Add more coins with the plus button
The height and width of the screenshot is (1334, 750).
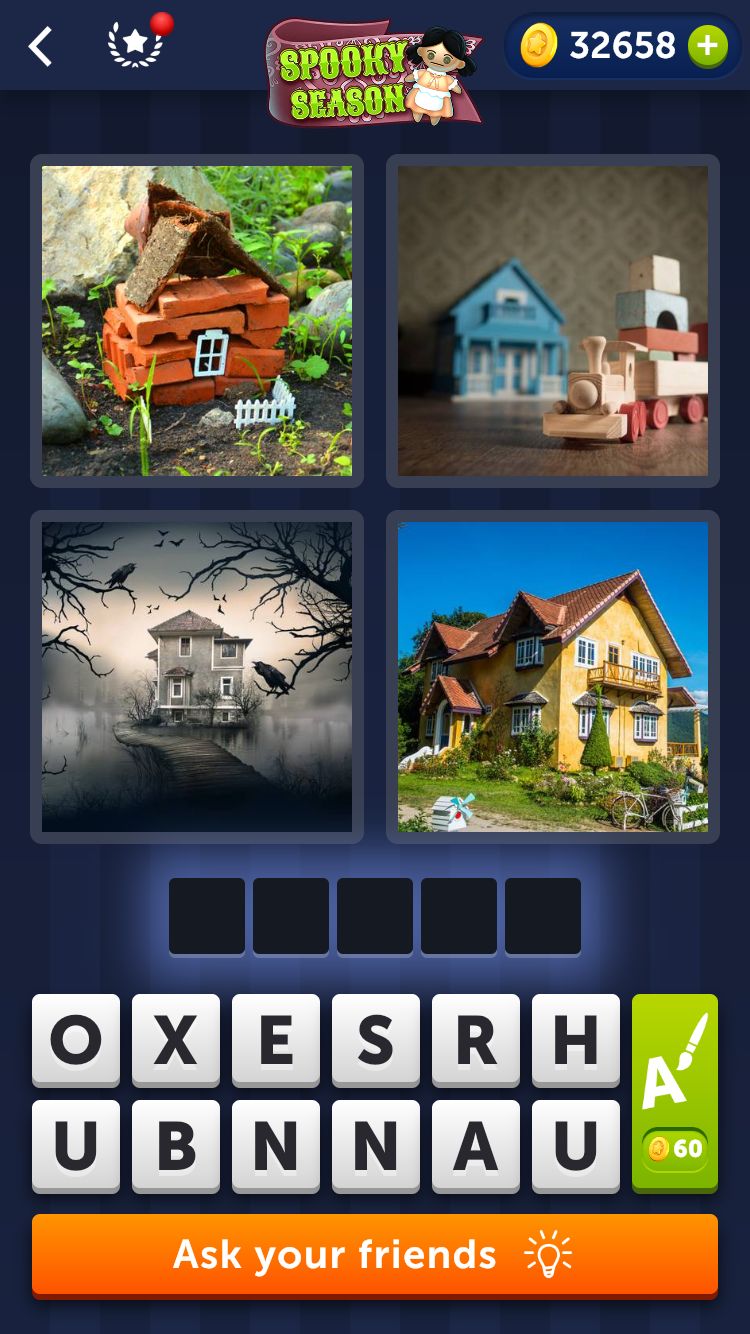pyautogui.click(x=707, y=46)
